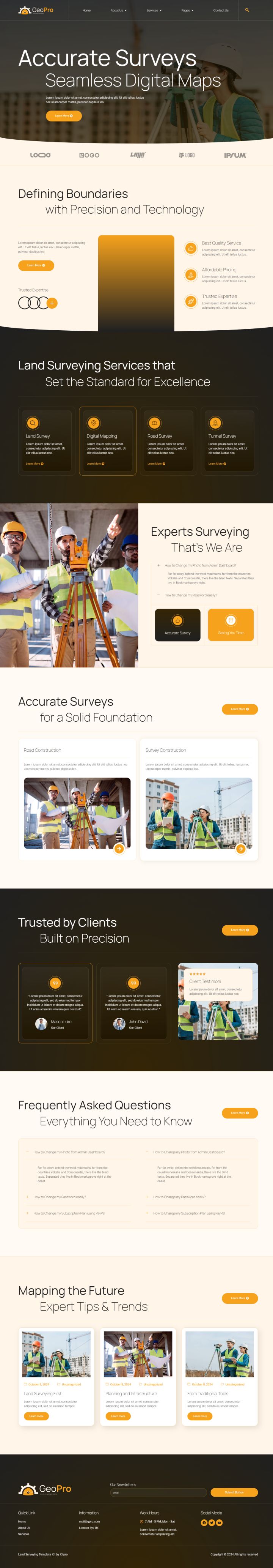Go to the Home nav link
The width and height of the screenshot is (273, 1568).
(86, 10)
